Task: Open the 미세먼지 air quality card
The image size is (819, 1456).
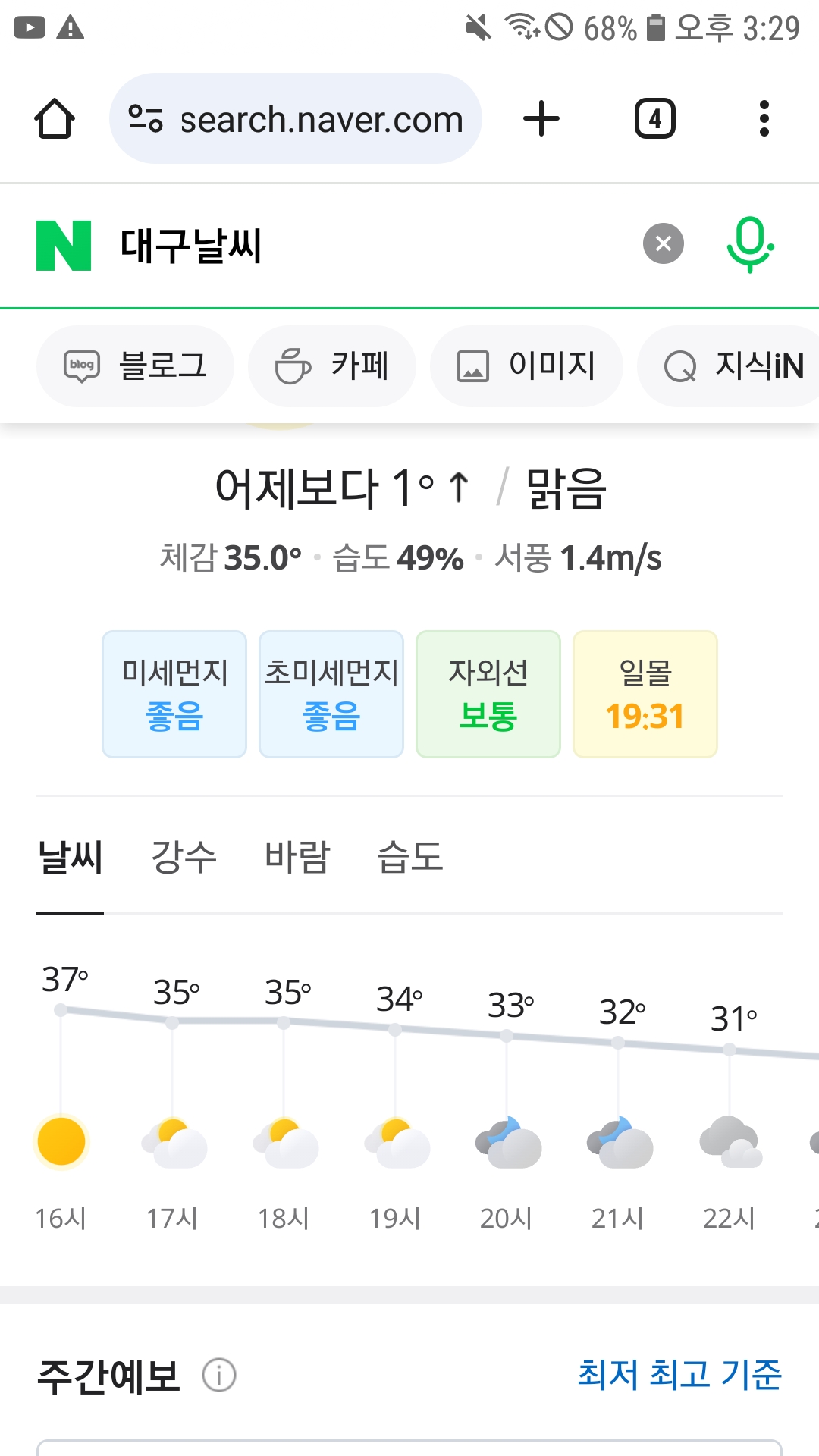Action: 174,694
